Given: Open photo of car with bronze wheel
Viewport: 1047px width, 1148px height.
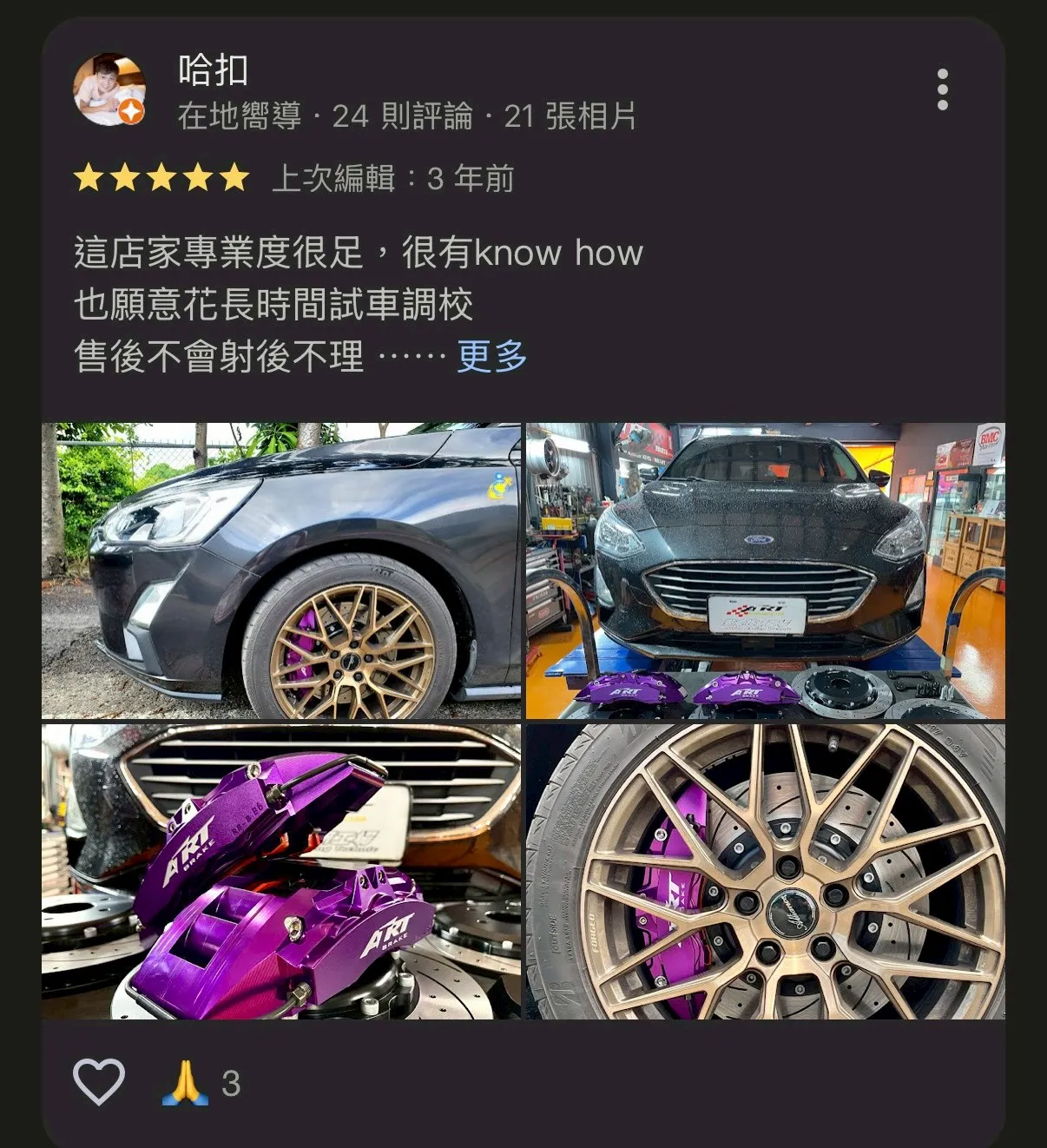Looking at the screenshot, I should pos(281,571).
